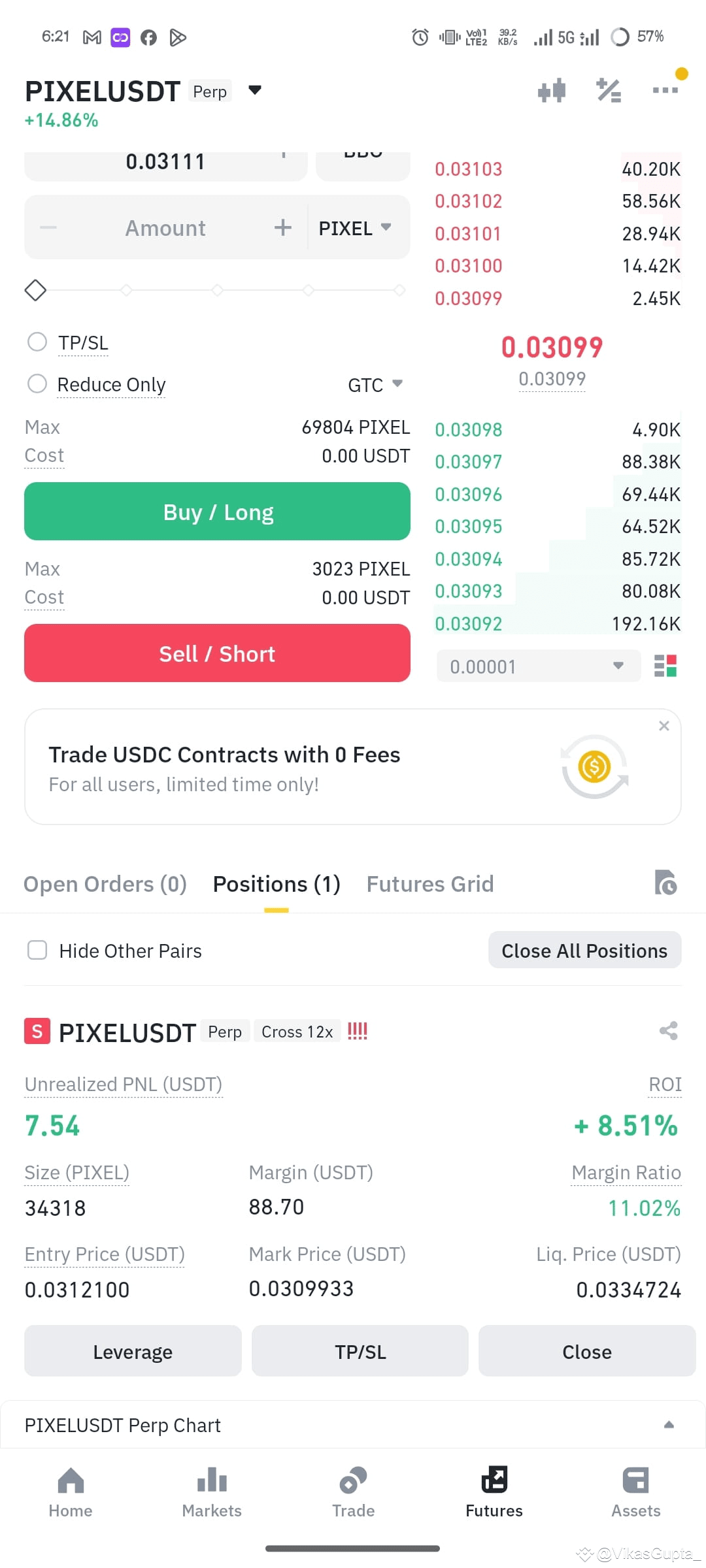Change order book precision from 0.00001

(x=537, y=666)
